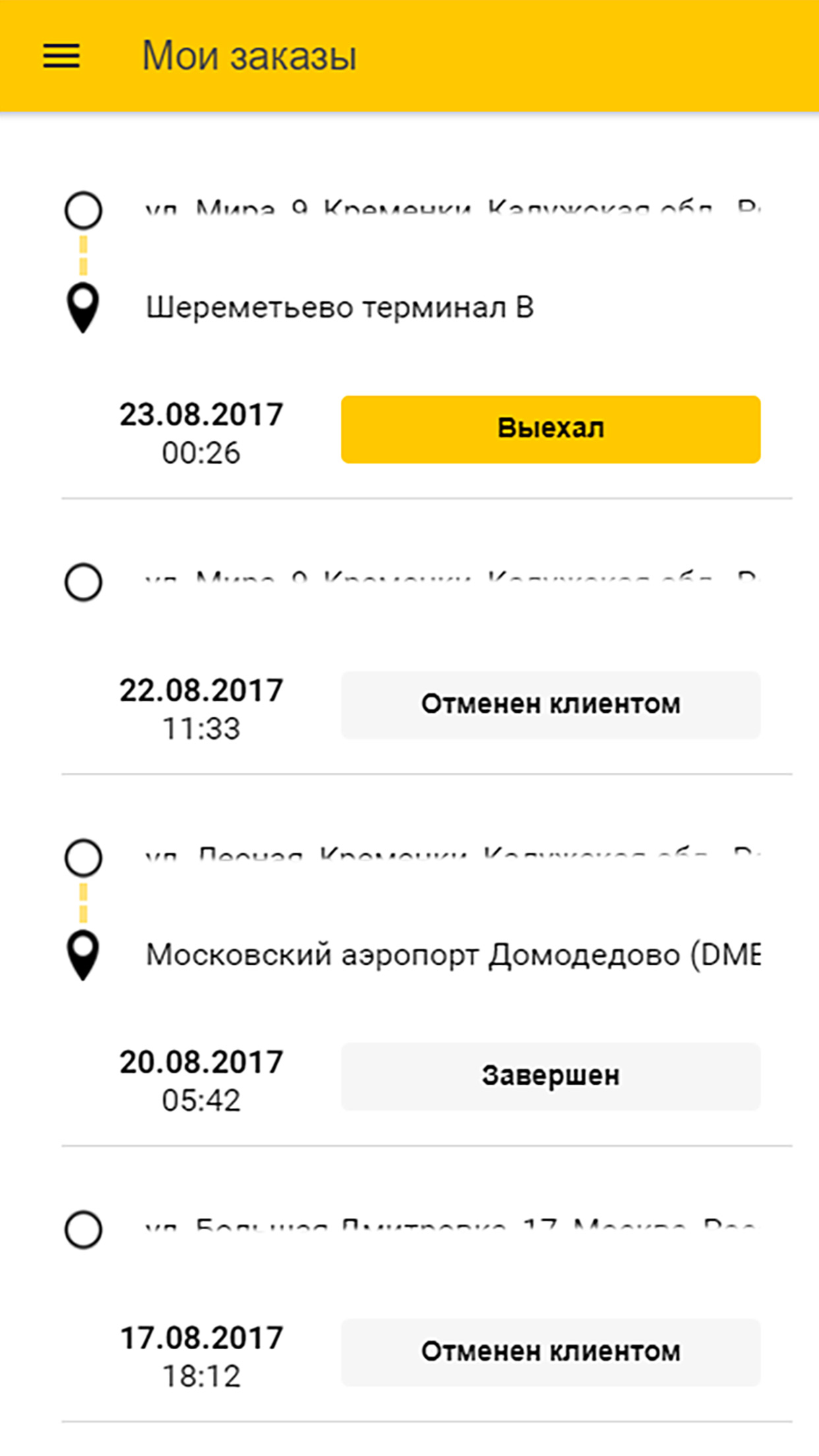Tap the yellow Выехал status button
819x1456 pixels.
[x=550, y=429]
